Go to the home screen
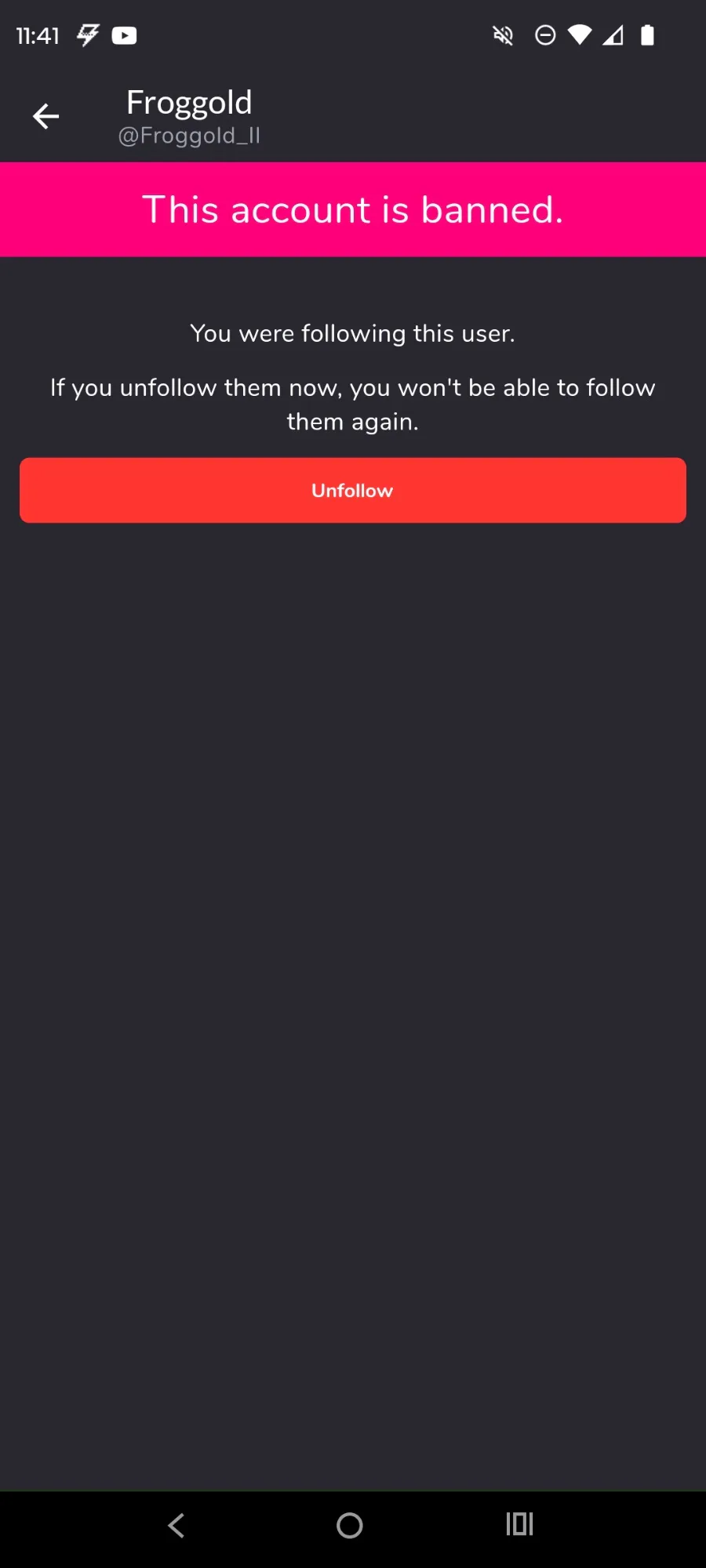The height and width of the screenshot is (1568, 706). [350, 1525]
